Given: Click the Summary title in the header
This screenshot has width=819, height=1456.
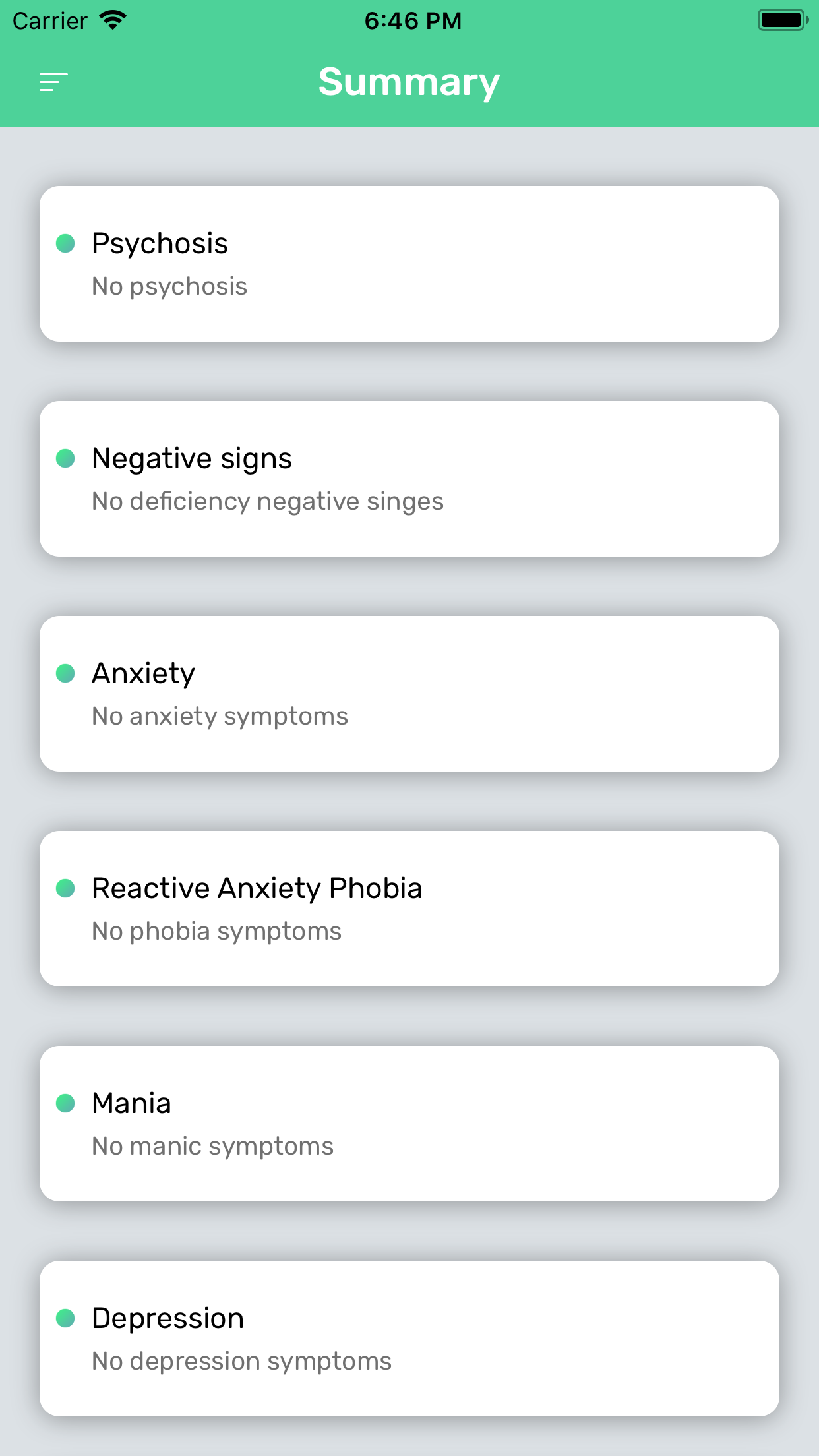Looking at the screenshot, I should click(409, 82).
